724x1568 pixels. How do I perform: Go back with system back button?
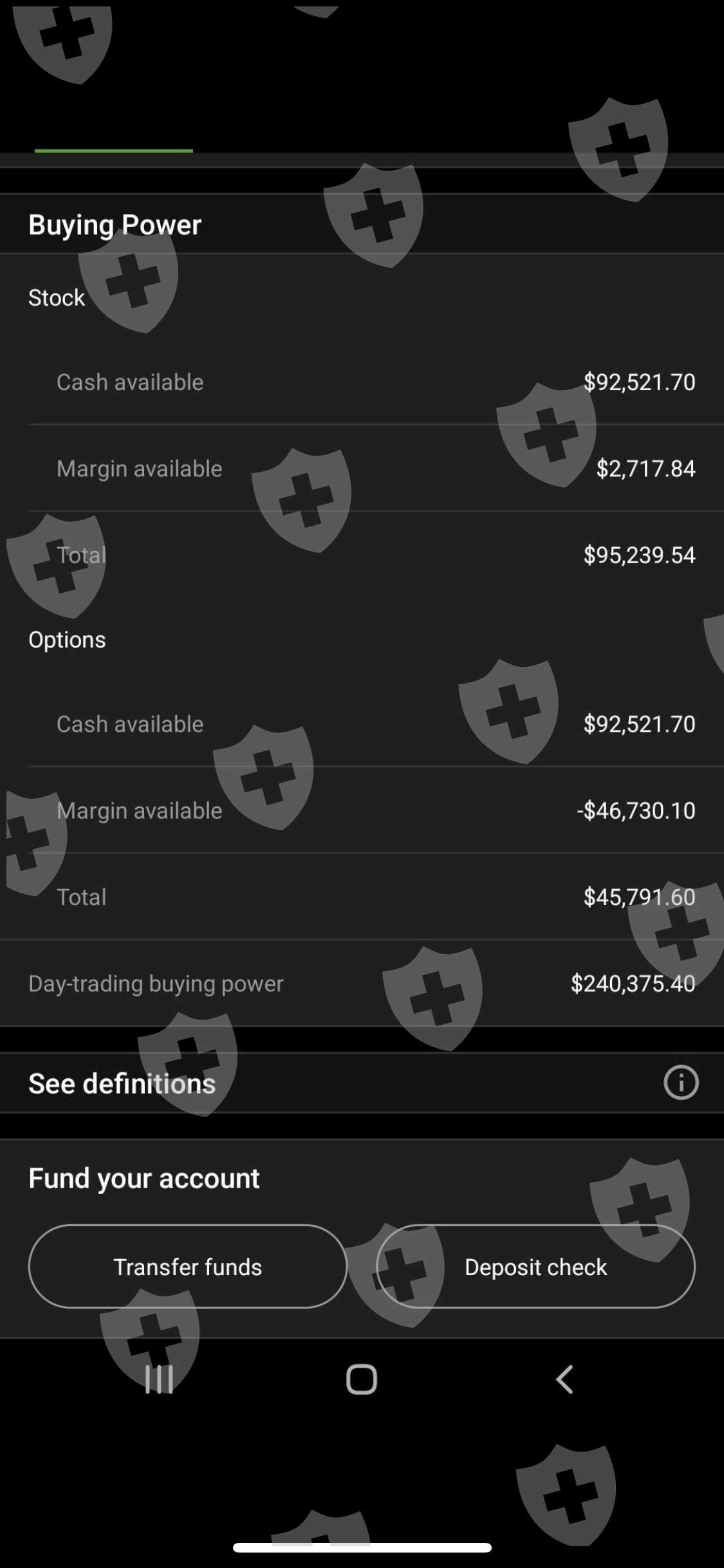pyautogui.click(x=564, y=1379)
